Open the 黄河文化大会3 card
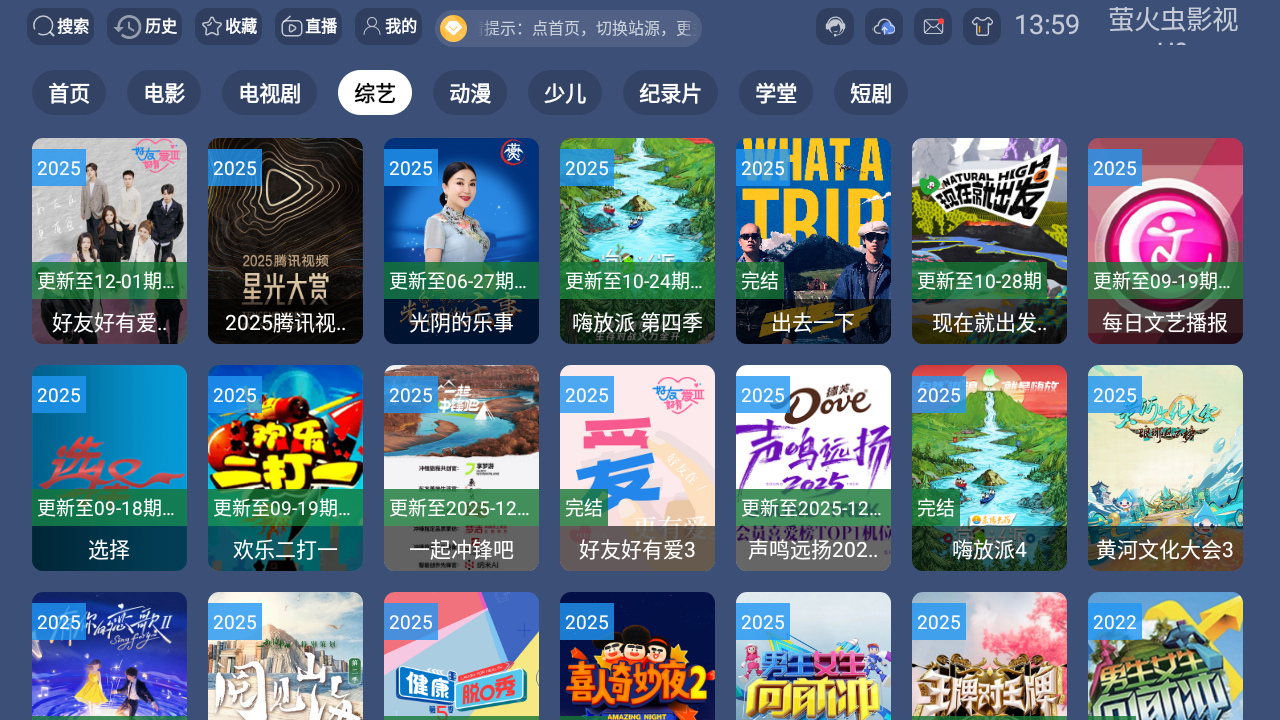Screen dimensions: 1280x720 point(1165,468)
